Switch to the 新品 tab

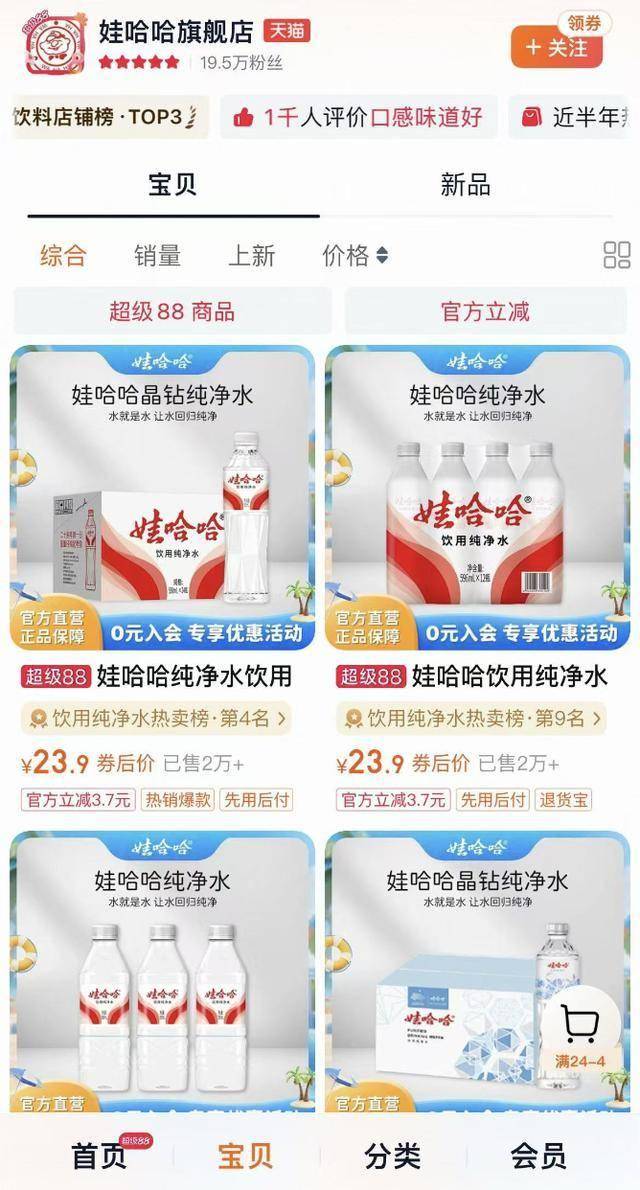(465, 185)
